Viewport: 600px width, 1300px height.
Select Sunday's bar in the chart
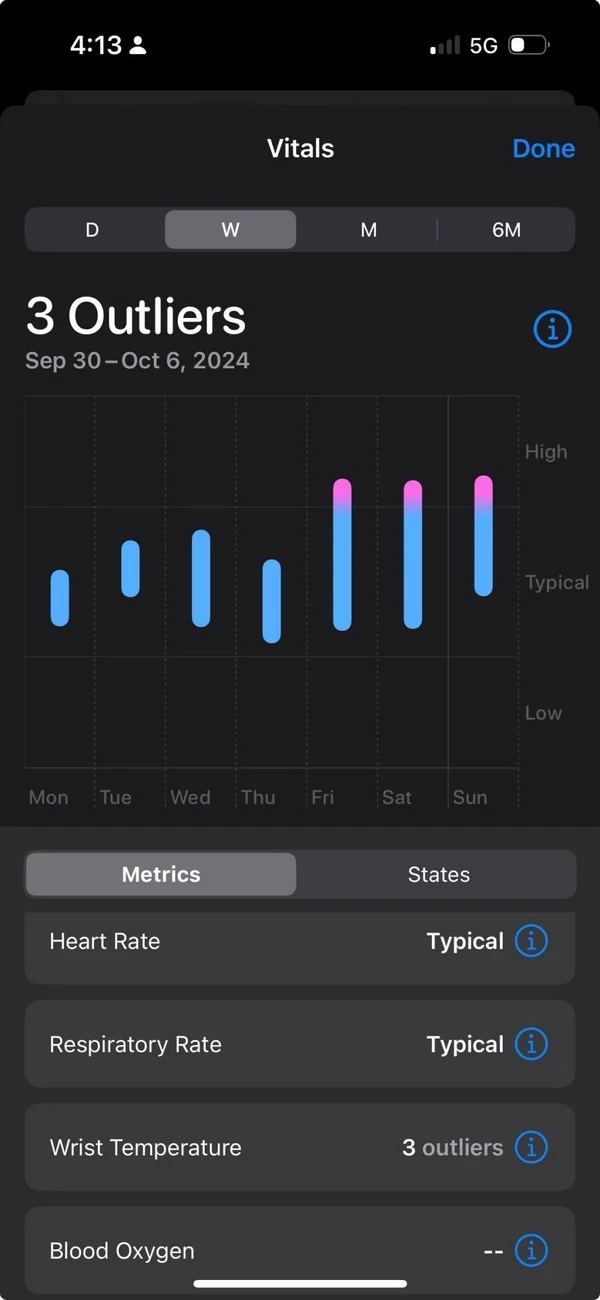(x=483, y=536)
